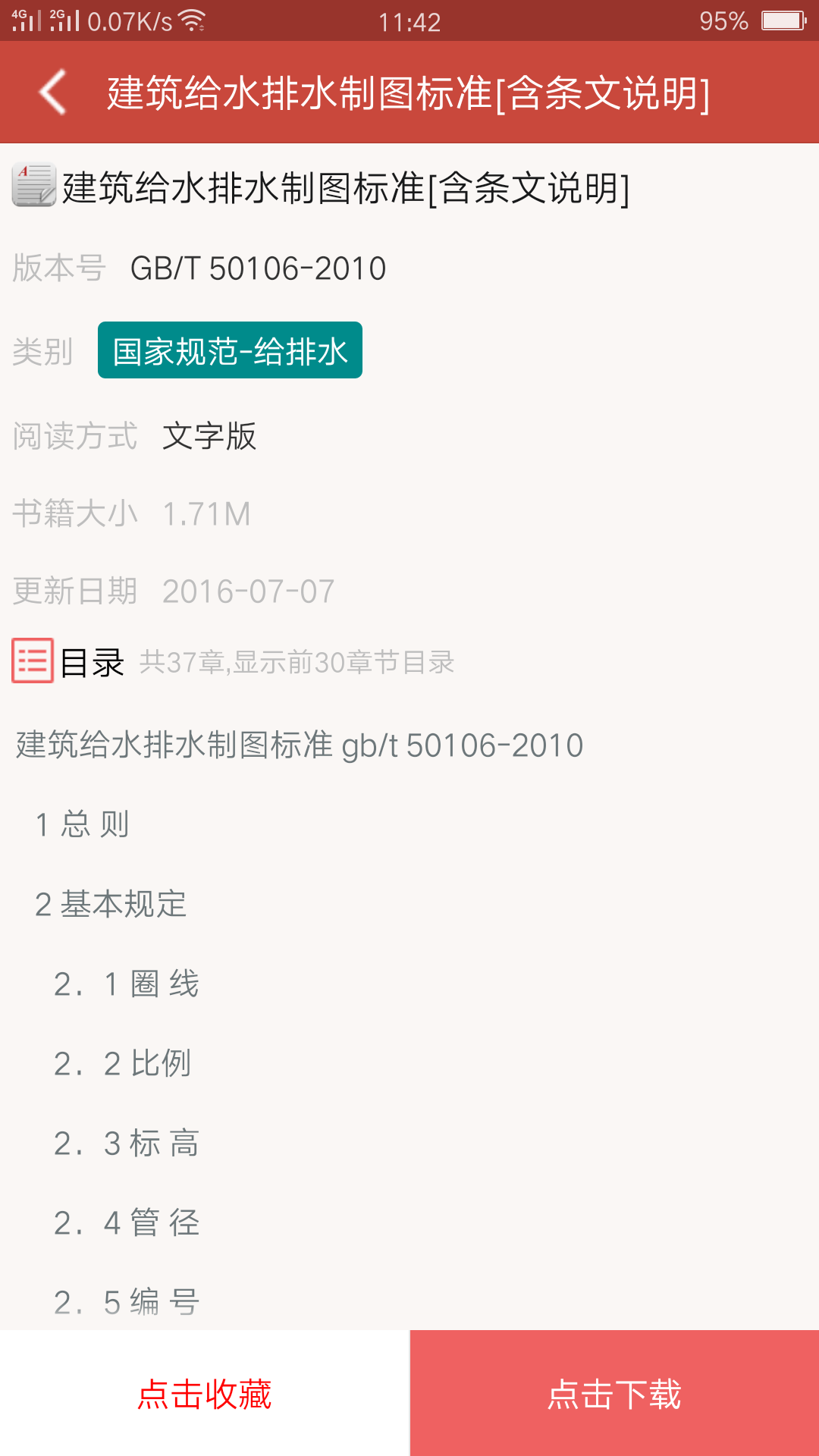Open section 2.5 编号
This screenshot has width=819, height=1456.
coord(126,1301)
